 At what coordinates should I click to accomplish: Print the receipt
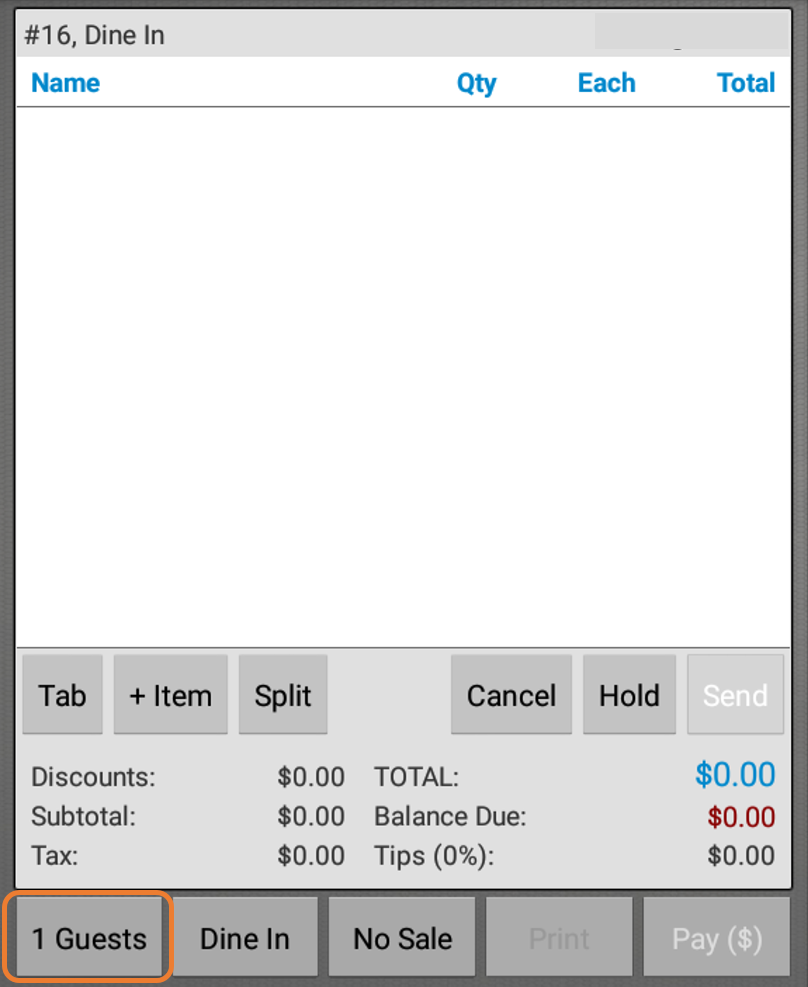point(558,937)
